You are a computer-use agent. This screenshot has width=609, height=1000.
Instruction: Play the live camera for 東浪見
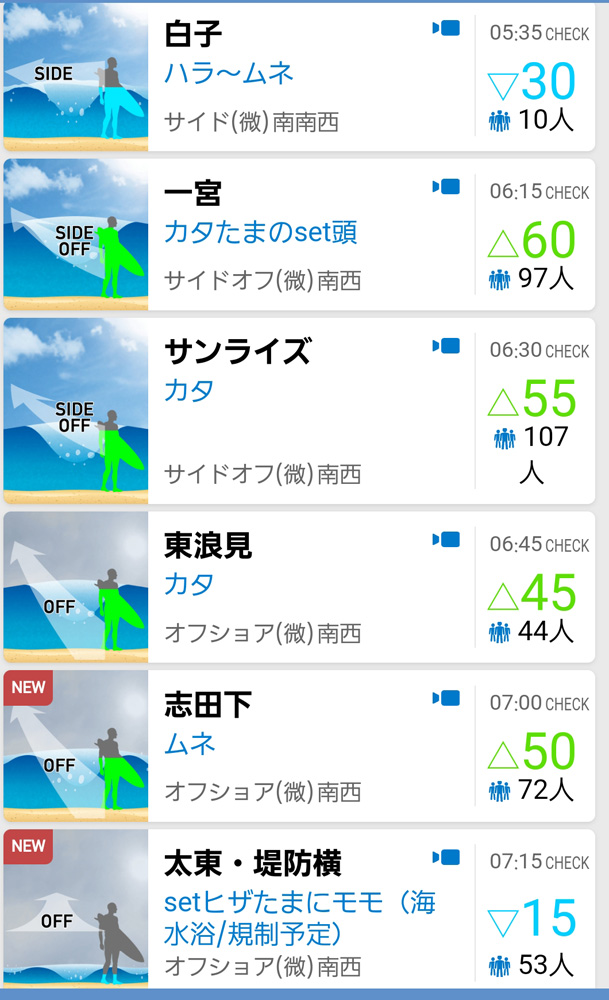click(446, 540)
